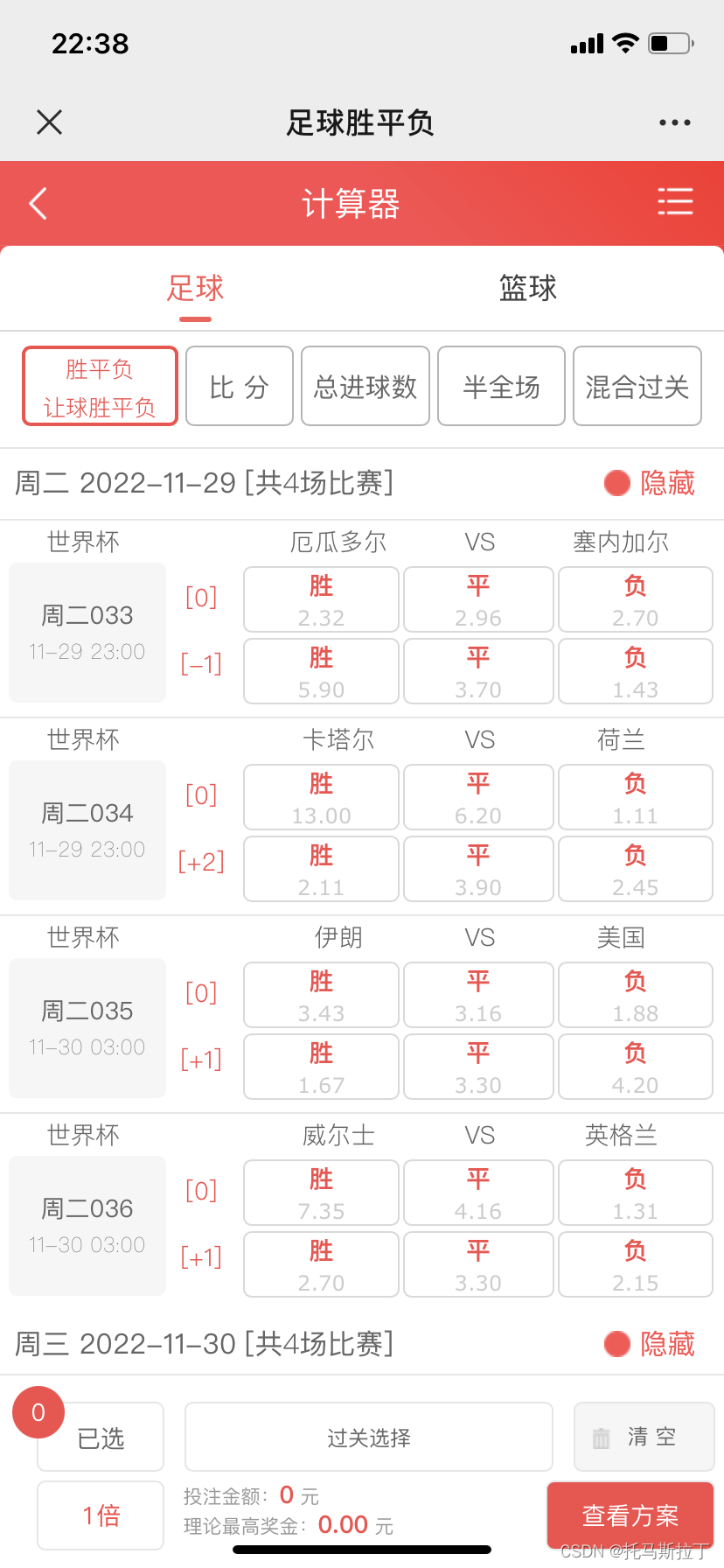Select 混合过关 bet type
The width and height of the screenshot is (724, 1568).
click(637, 387)
